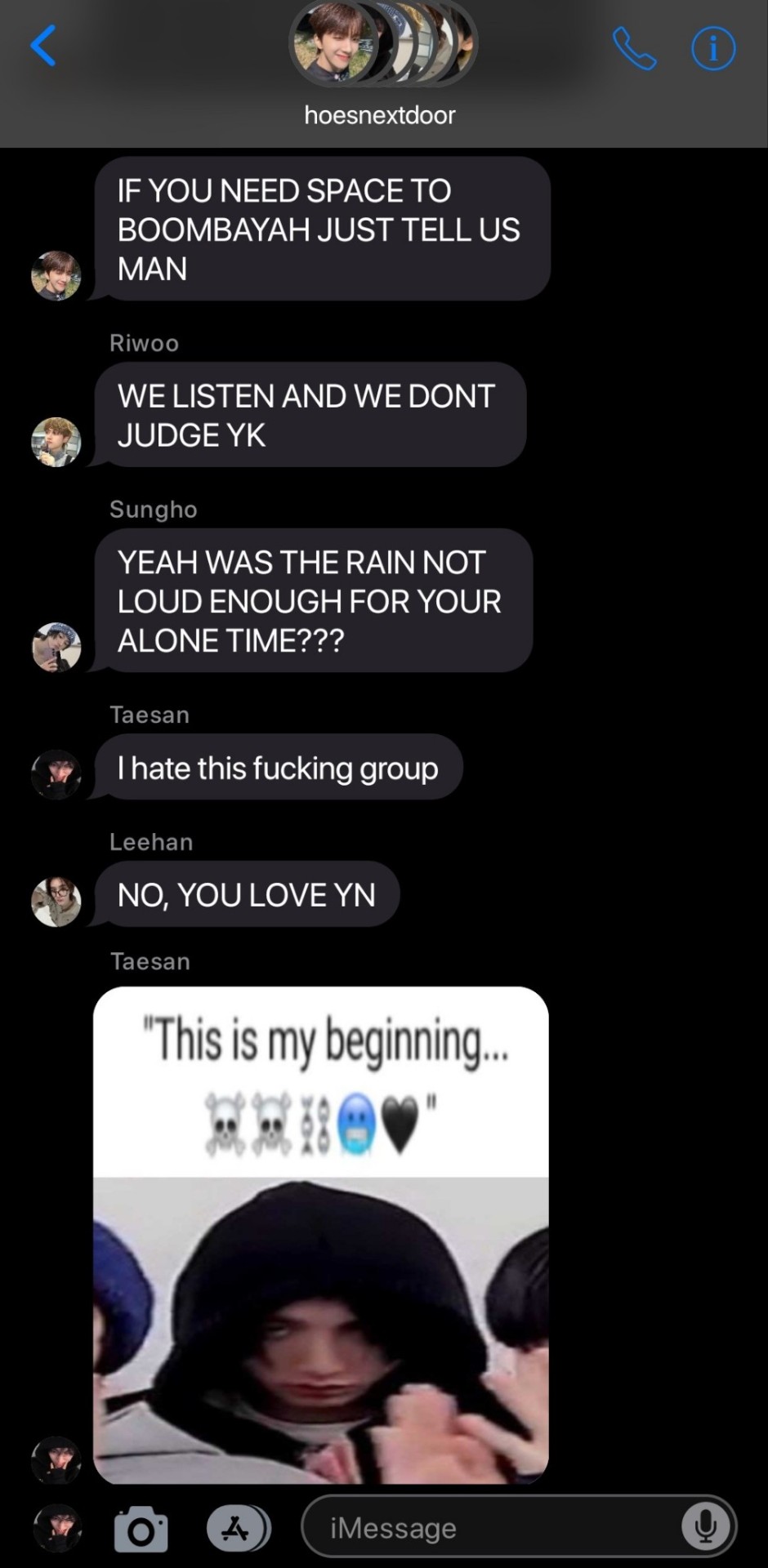Open the meme image Taesan sent
768x1568 pixels.
(320, 1234)
